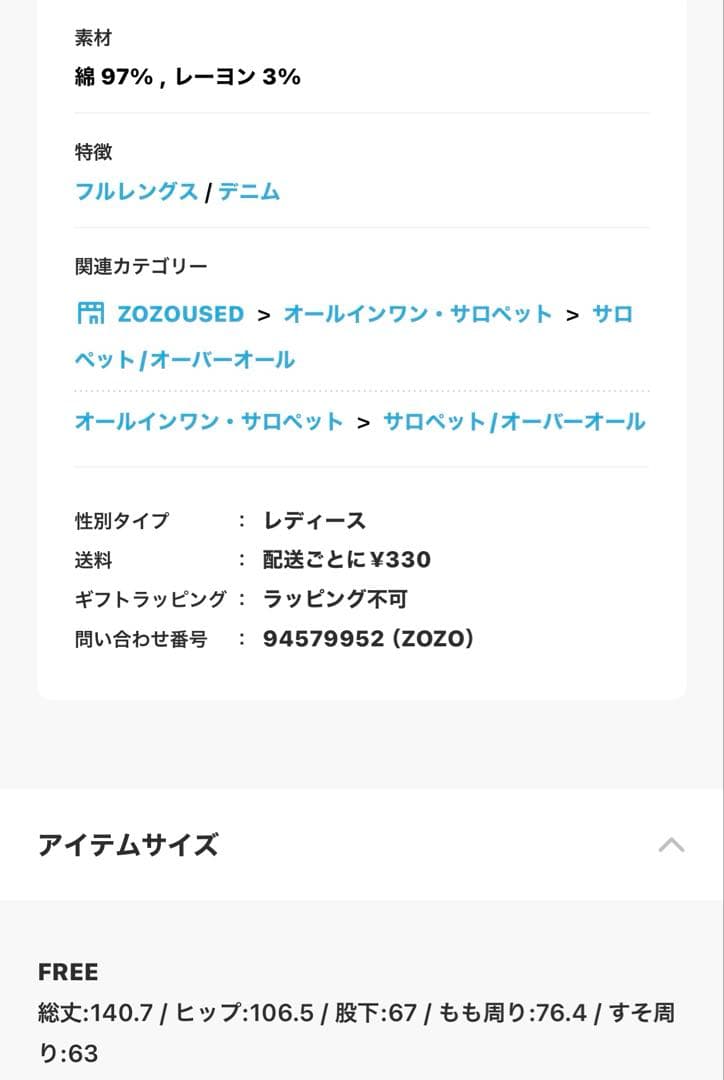The height and width of the screenshot is (1080, 724).
Task: Open サロペット/オーバーオール in the bottom category path
Action: point(513,422)
